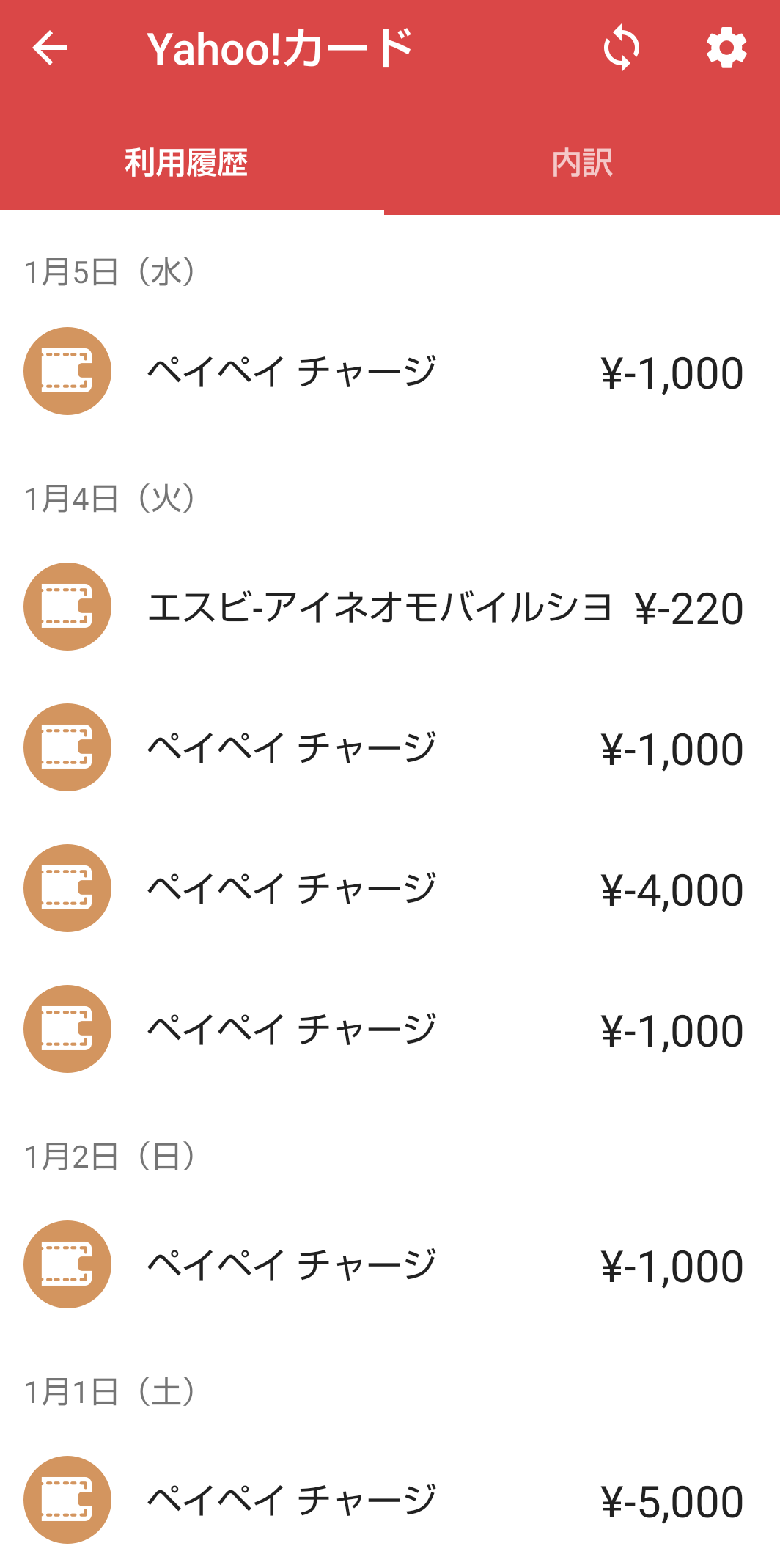Go back with the arrow icon

tap(50, 48)
